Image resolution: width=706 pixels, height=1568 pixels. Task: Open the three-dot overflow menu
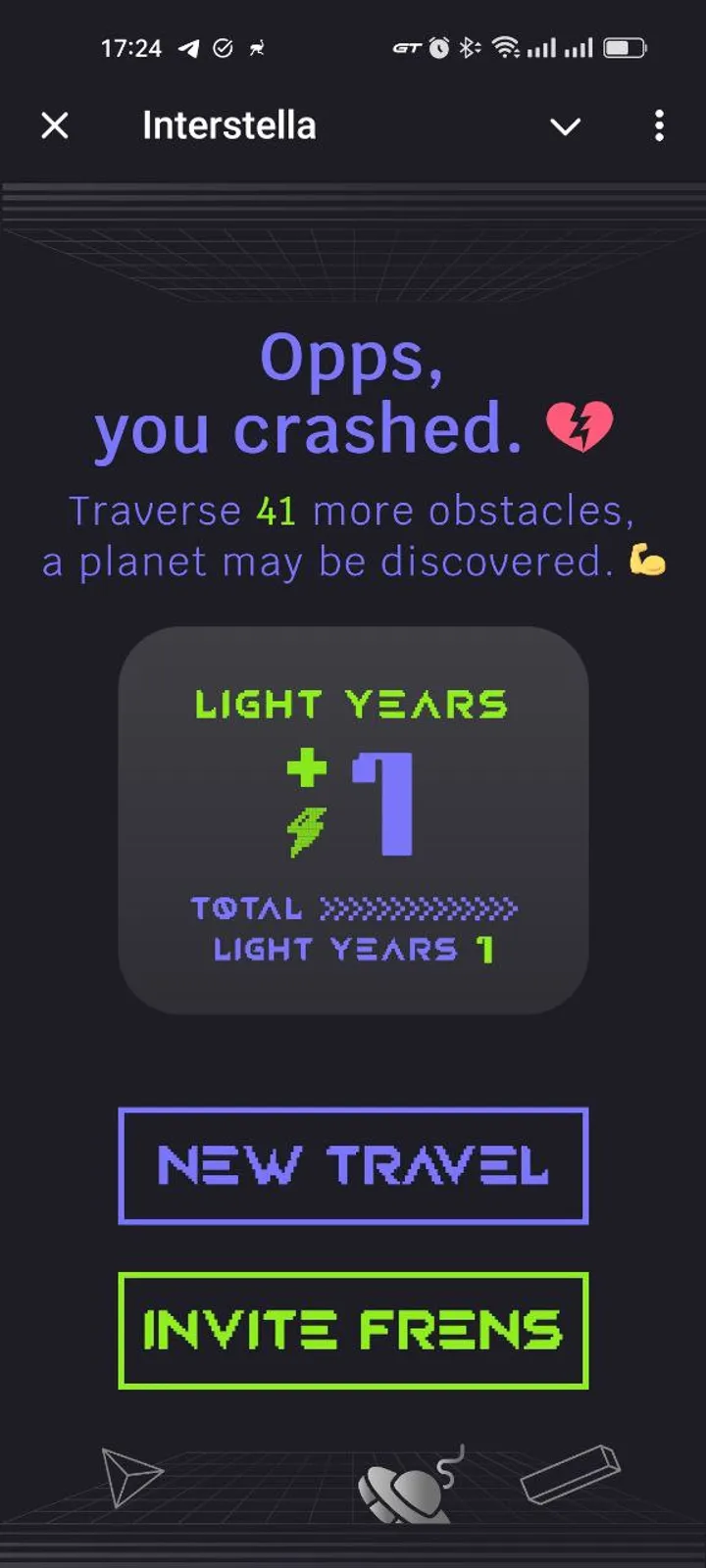[x=659, y=125]
